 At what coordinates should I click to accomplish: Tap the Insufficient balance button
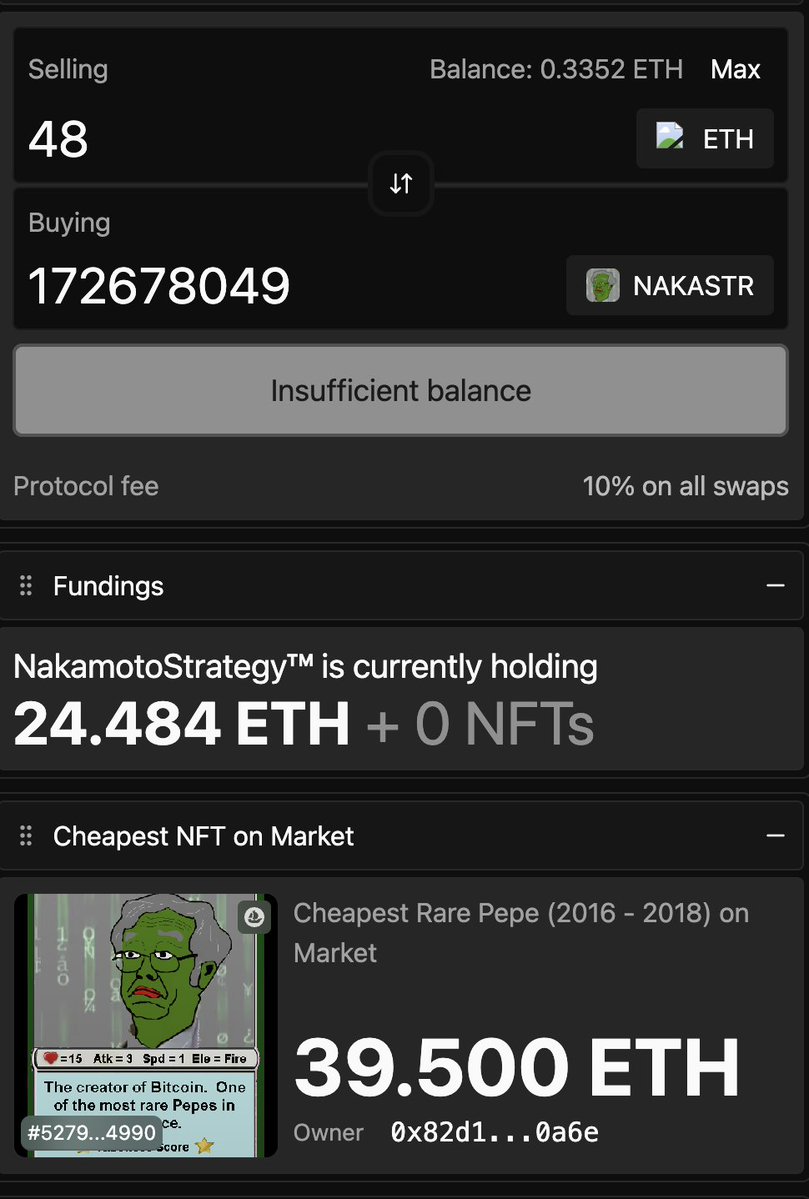click(x=401, y=390)
